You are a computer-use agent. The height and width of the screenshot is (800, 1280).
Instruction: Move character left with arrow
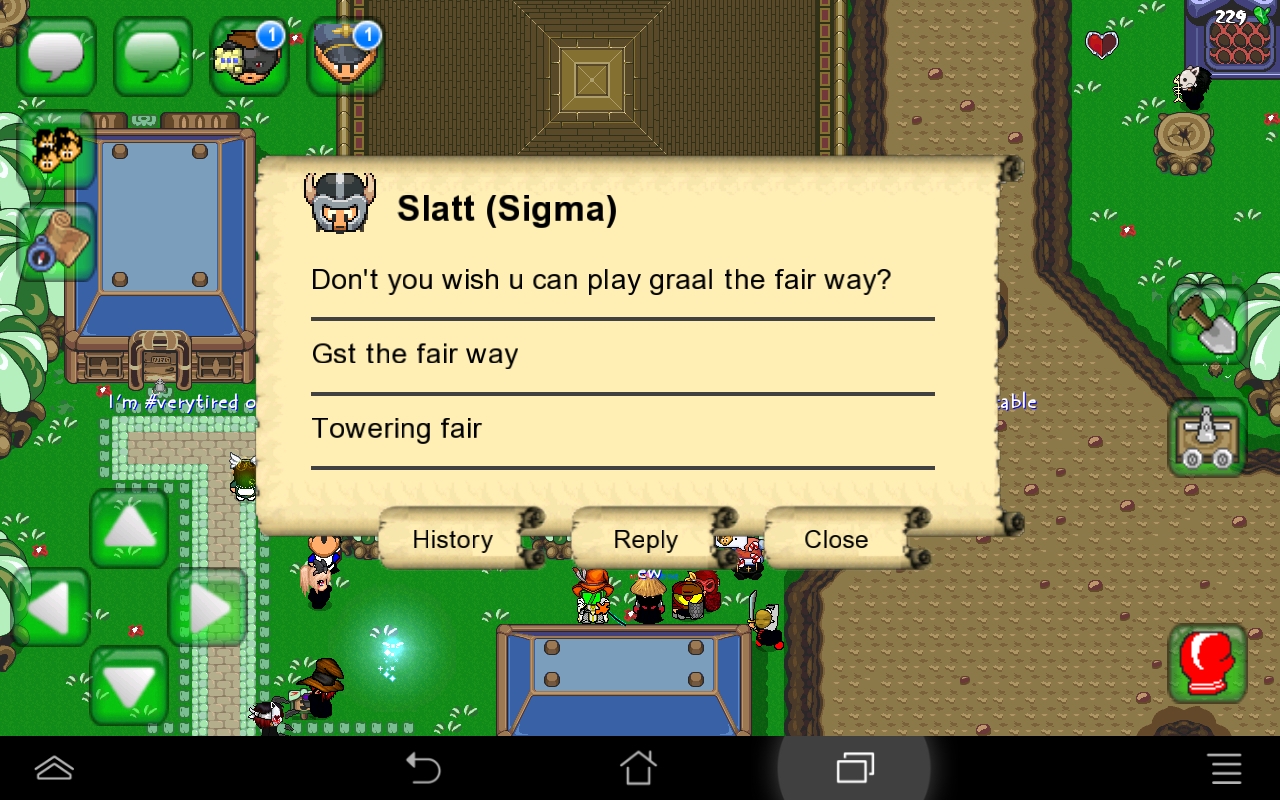point(50,607)
